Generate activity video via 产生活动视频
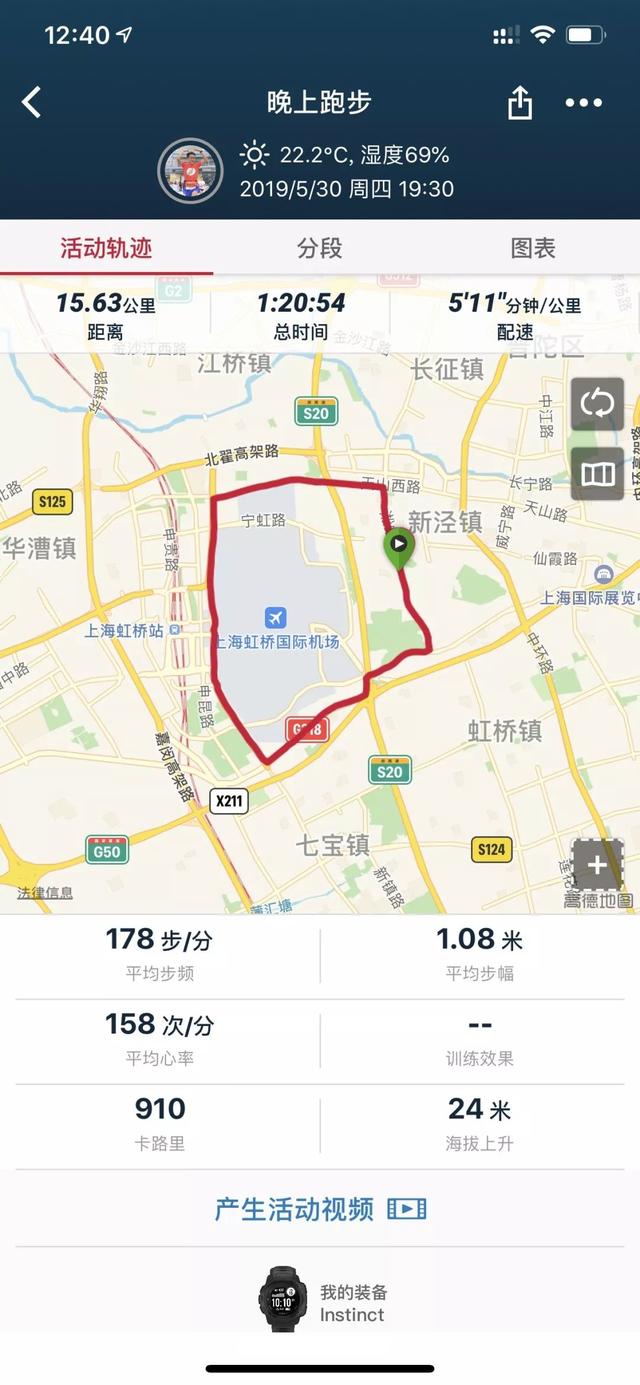The width and height of the screenshot is (640, 1385). [320, 1208]
